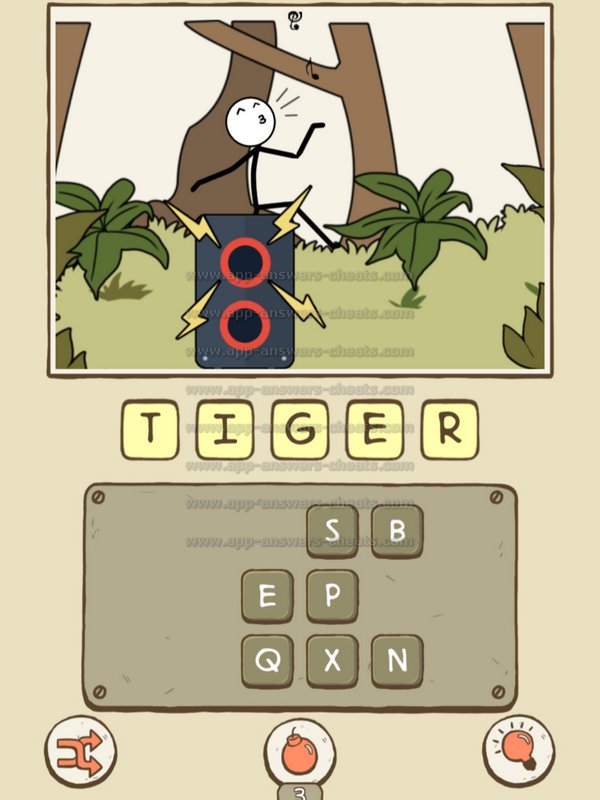This screenshot has width=600, height=800.
Task: Remove letter I from the answer row
Action: 225,430
